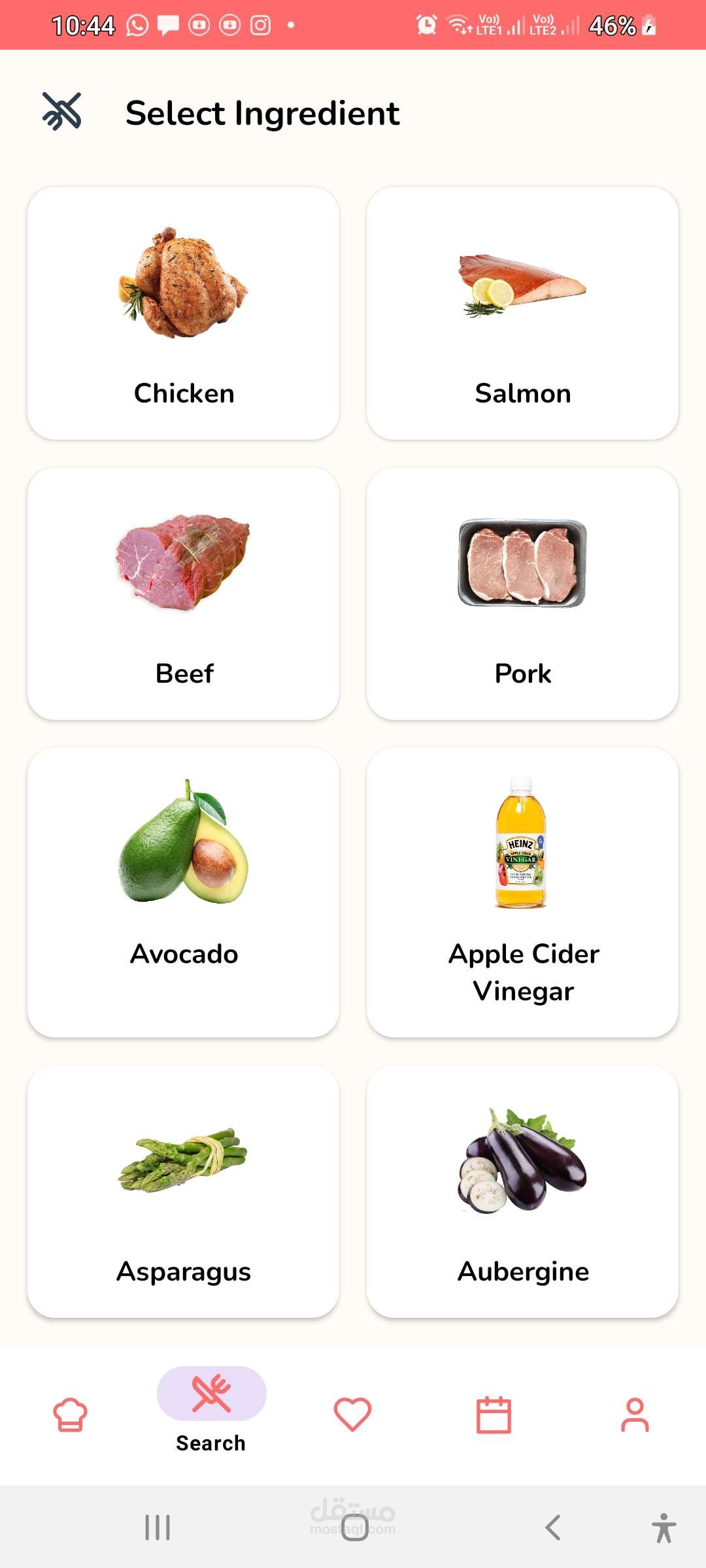
Task: Choose the Apple Cider Vinegar card
Action: coord(522,892)
